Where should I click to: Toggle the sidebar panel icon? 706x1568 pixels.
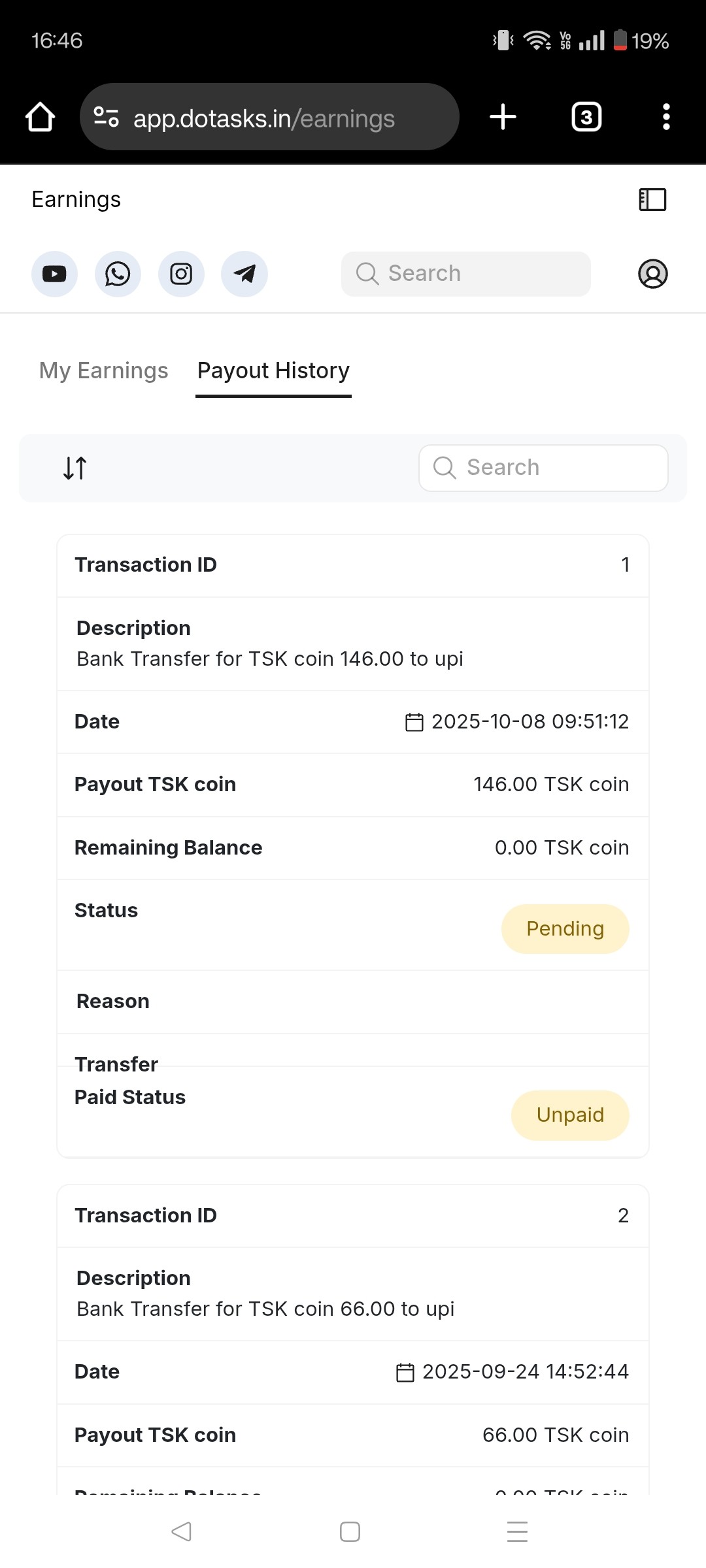652,199
